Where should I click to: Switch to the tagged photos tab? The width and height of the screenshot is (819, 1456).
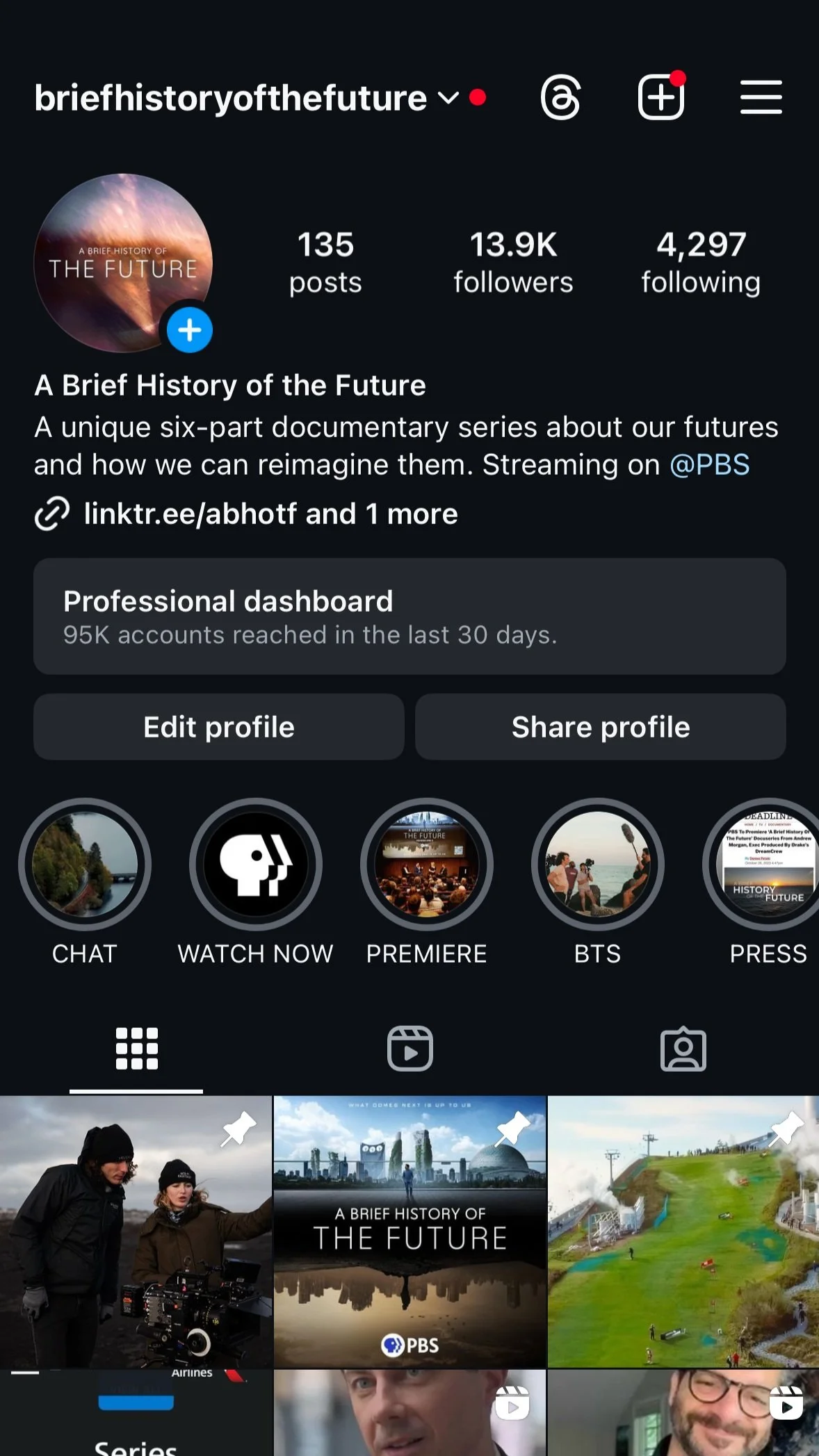[x=683, y=1049]
